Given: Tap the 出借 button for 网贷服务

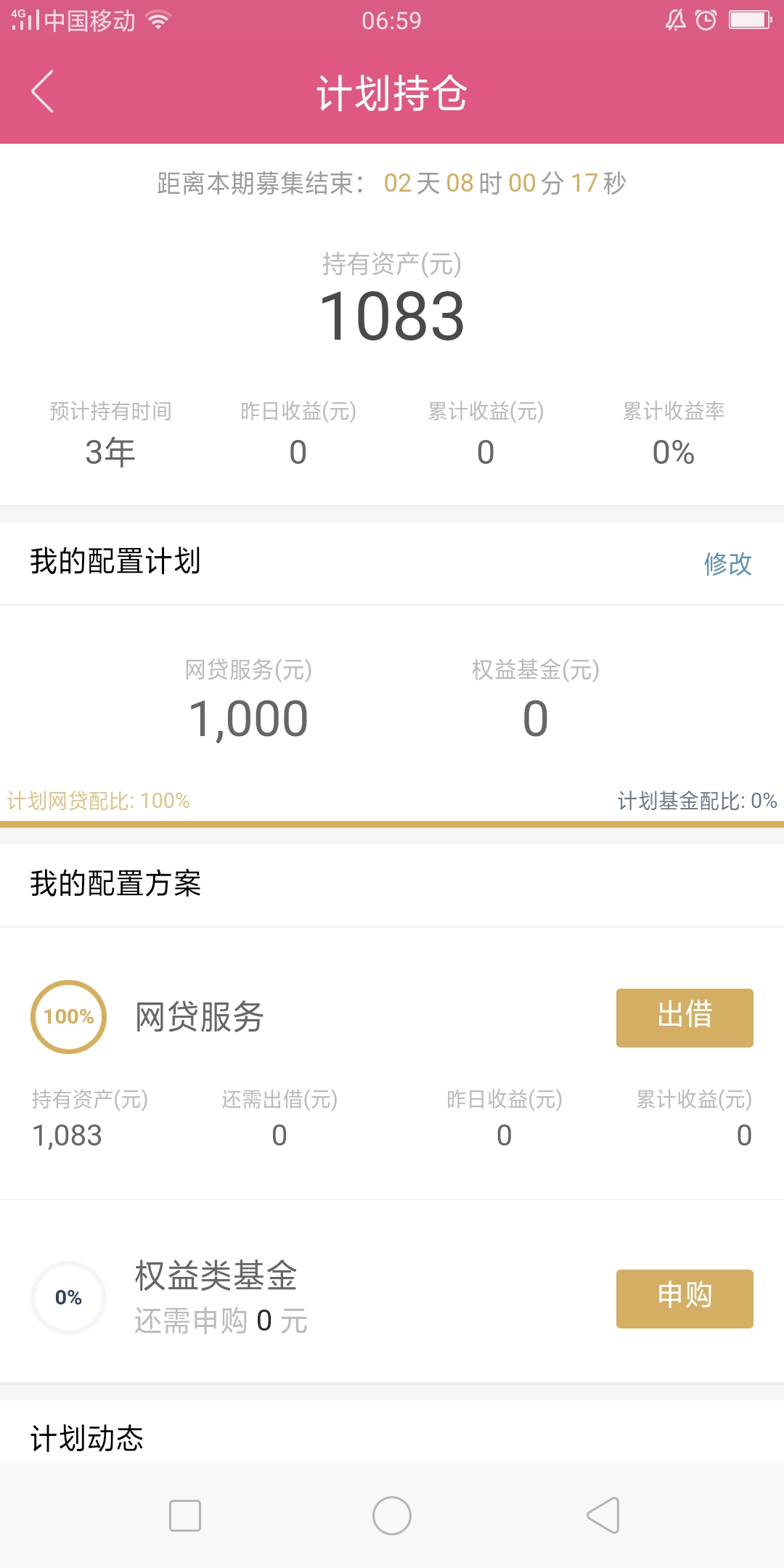Looking at the screenshot, I should point(685,1018).
